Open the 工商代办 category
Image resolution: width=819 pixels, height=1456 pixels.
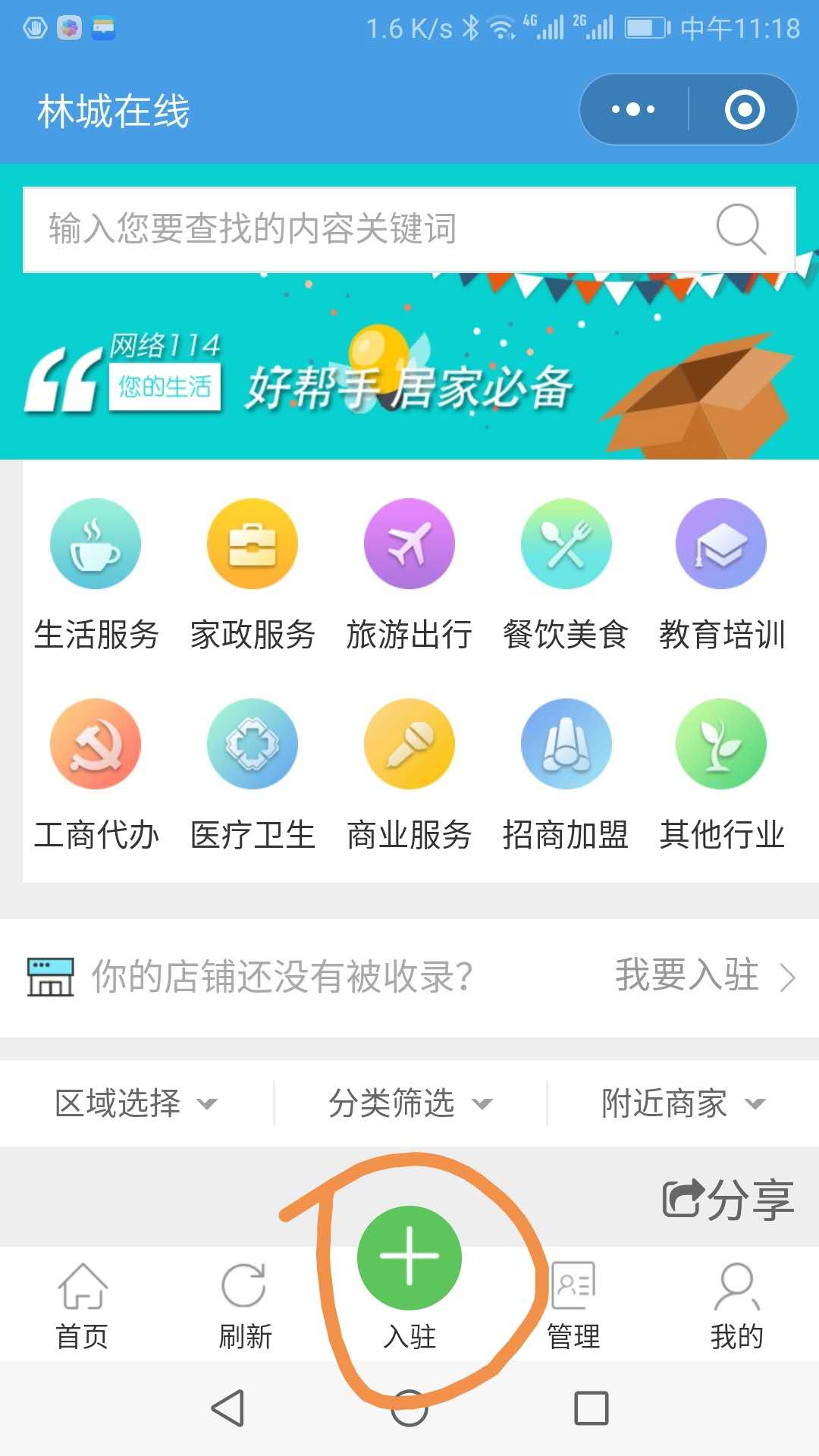96,775
